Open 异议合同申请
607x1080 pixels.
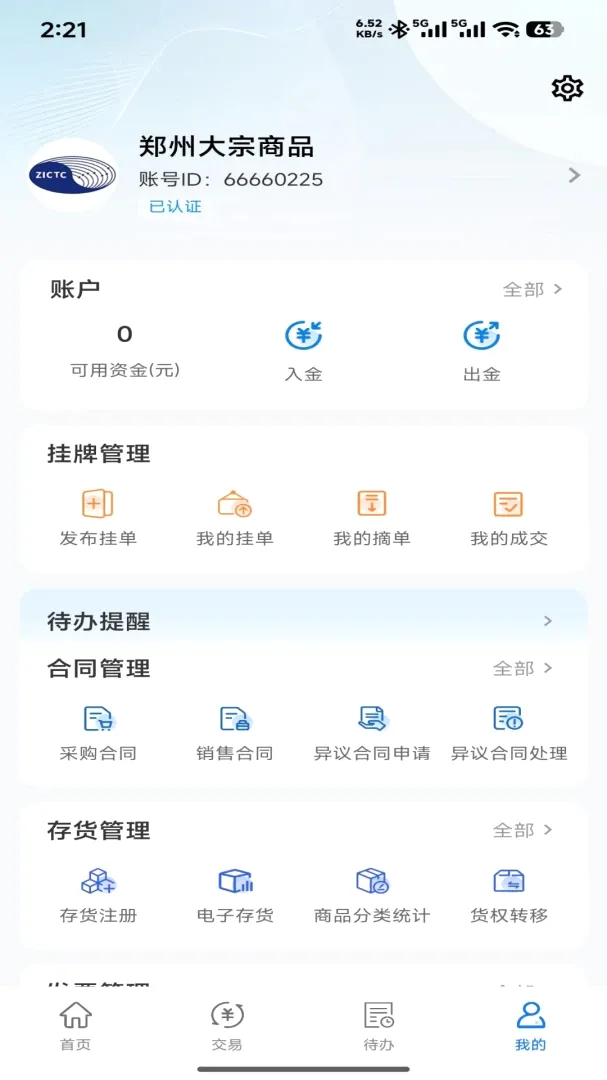point(372,734)
